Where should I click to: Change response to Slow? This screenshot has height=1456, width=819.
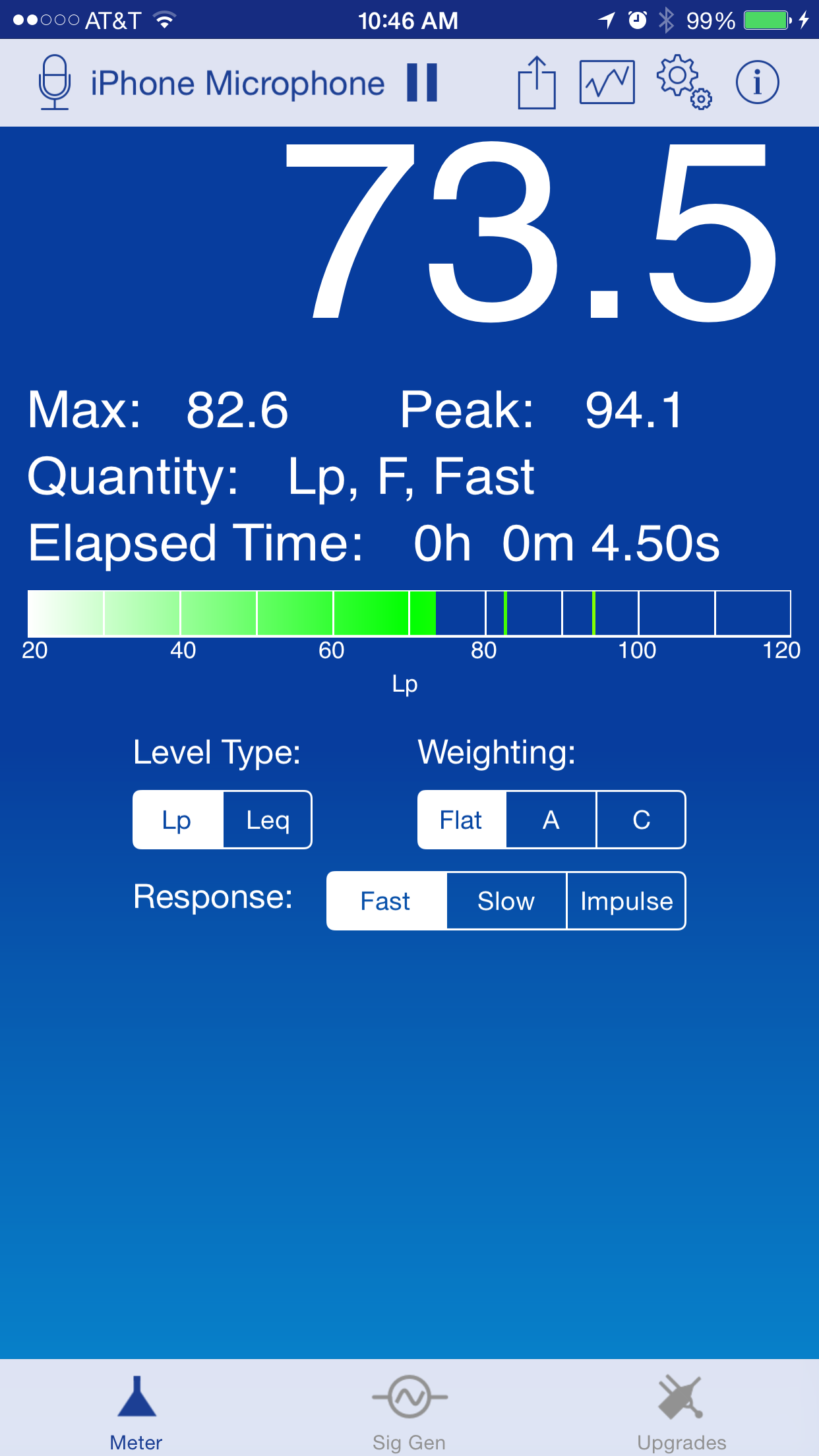click(506, 901)
